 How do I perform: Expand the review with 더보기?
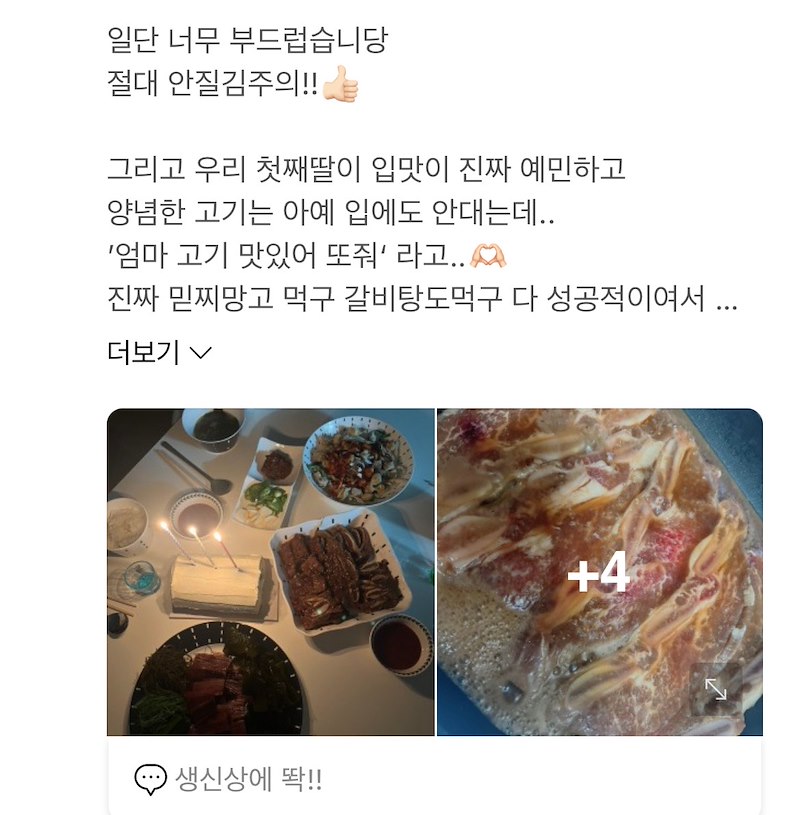coord(159,353)
